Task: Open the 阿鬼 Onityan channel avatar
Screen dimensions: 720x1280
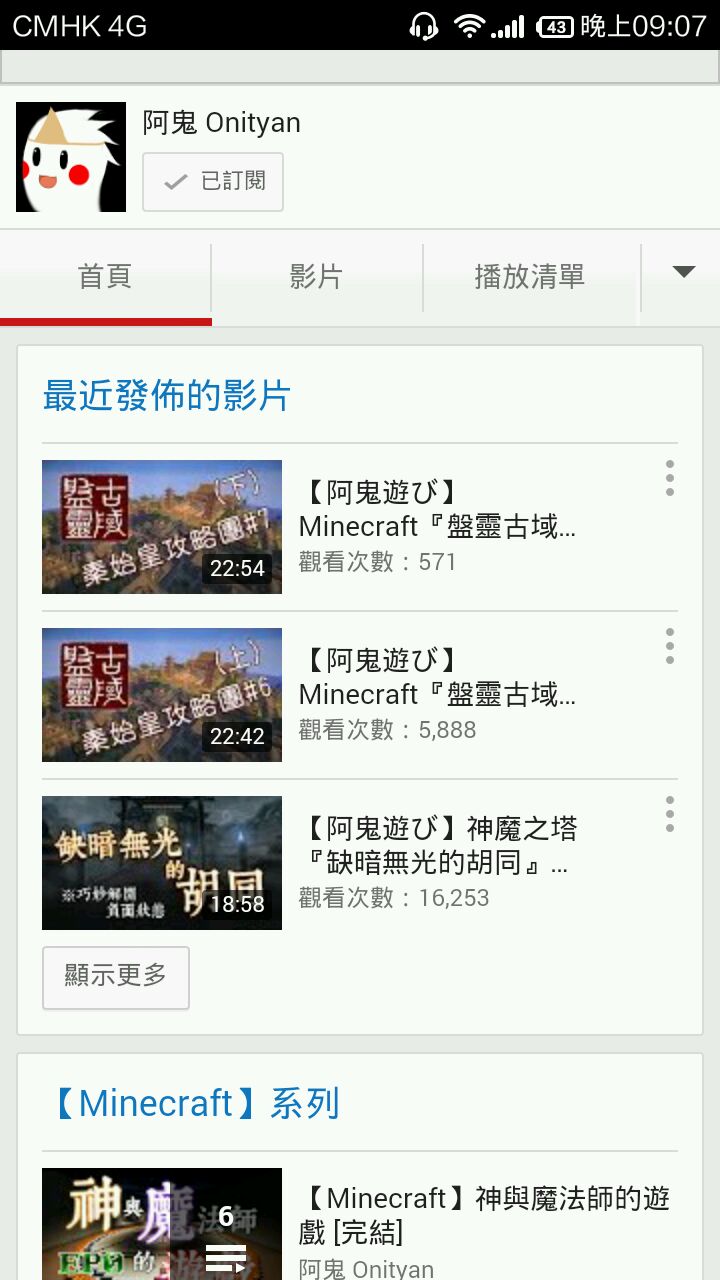Action: [x=71, y=157]
